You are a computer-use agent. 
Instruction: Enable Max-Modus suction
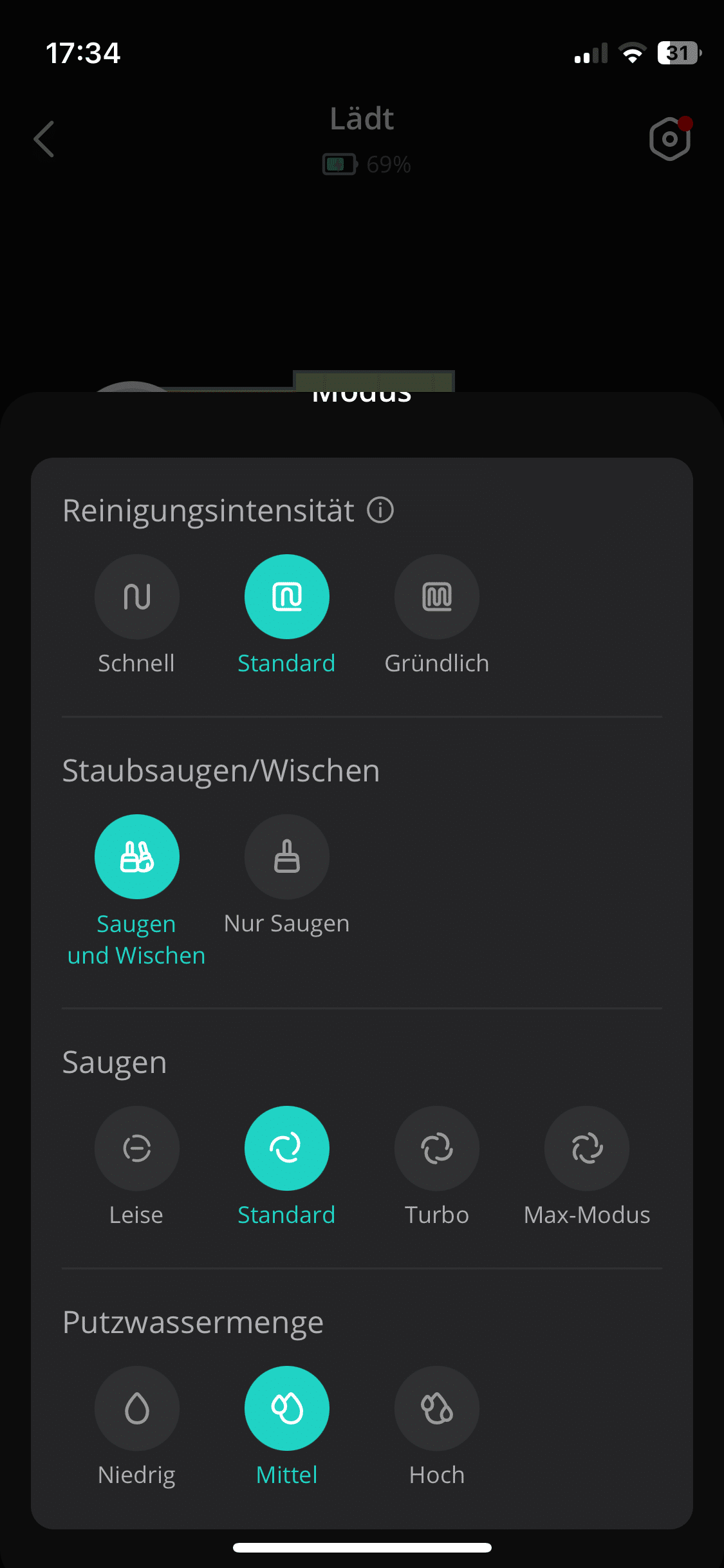[x=586, y=1148]
